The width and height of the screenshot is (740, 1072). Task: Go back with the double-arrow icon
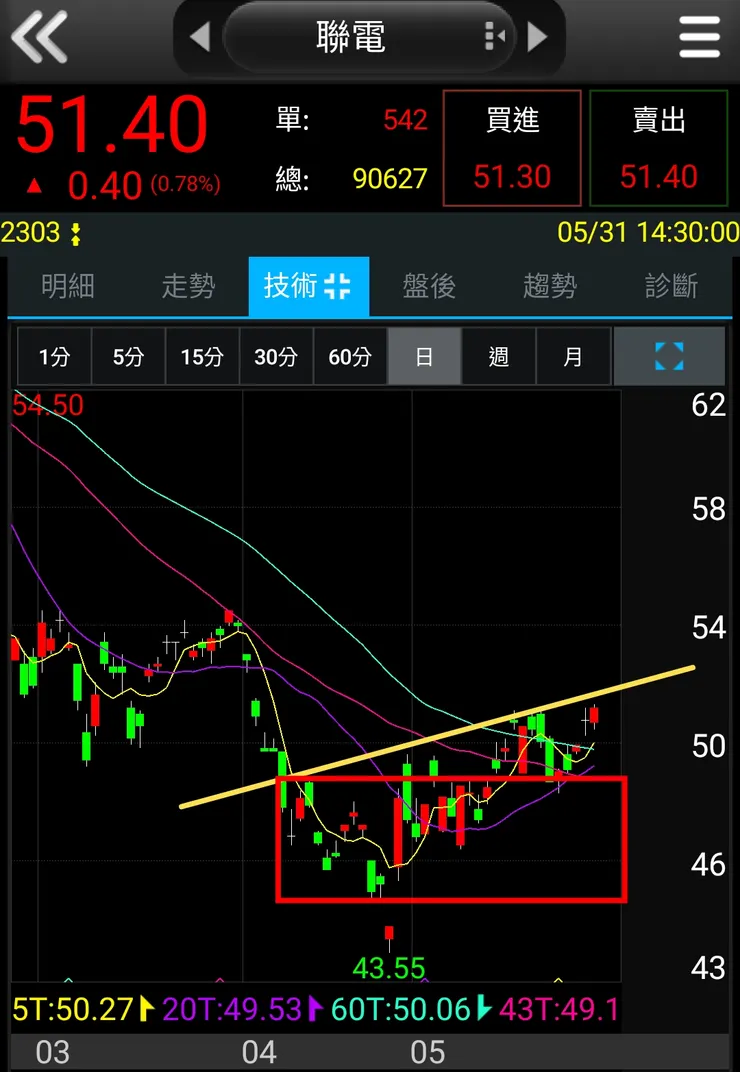pos(40,37)
